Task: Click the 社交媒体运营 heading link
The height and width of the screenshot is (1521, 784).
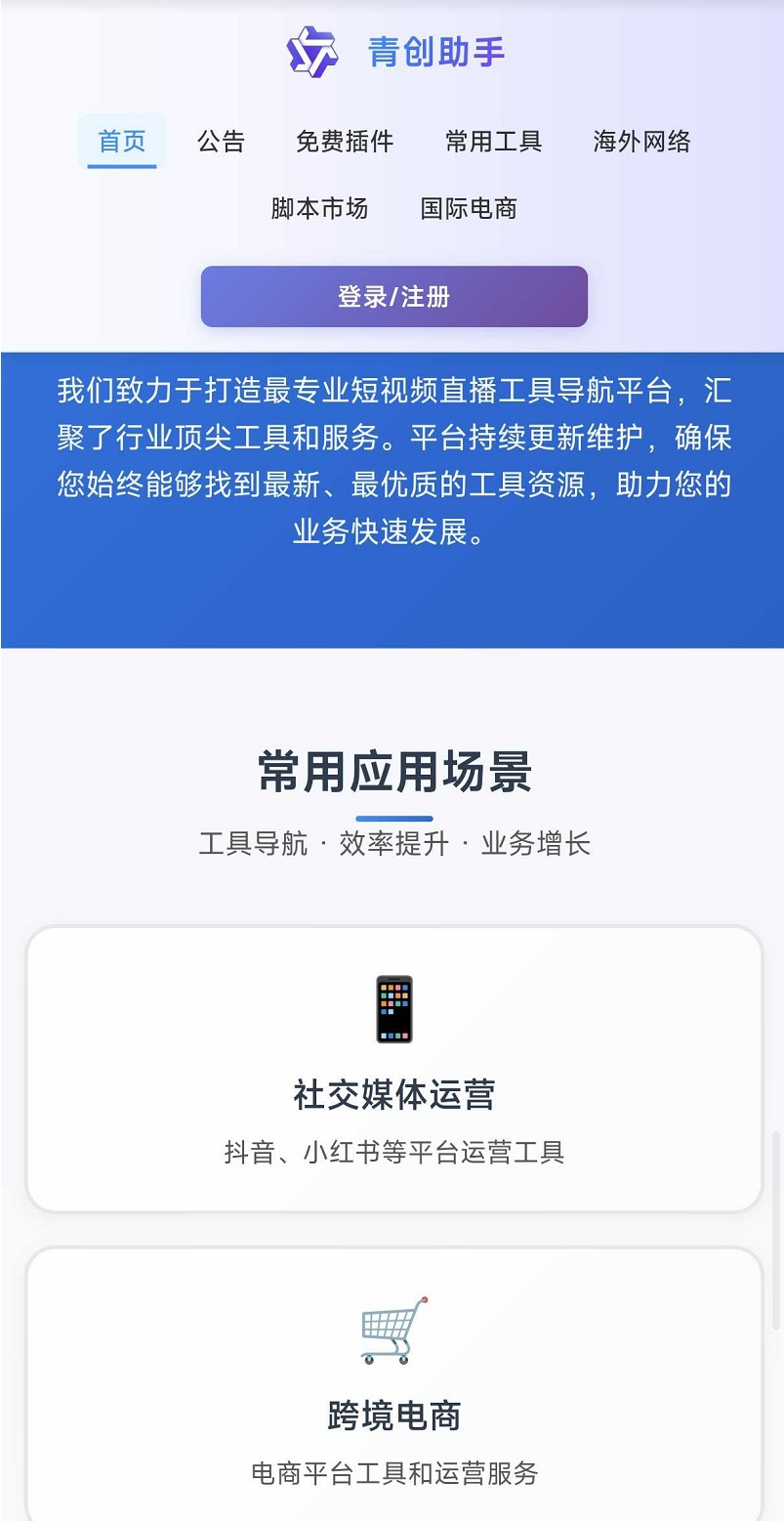Action: click(x=392, y=1095)
